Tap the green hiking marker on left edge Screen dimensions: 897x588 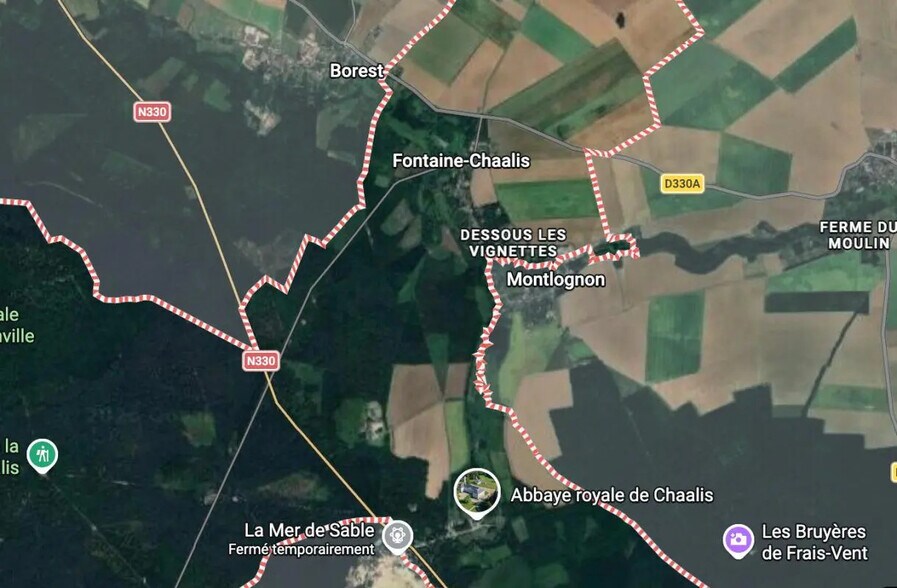(x=42, y=455)
